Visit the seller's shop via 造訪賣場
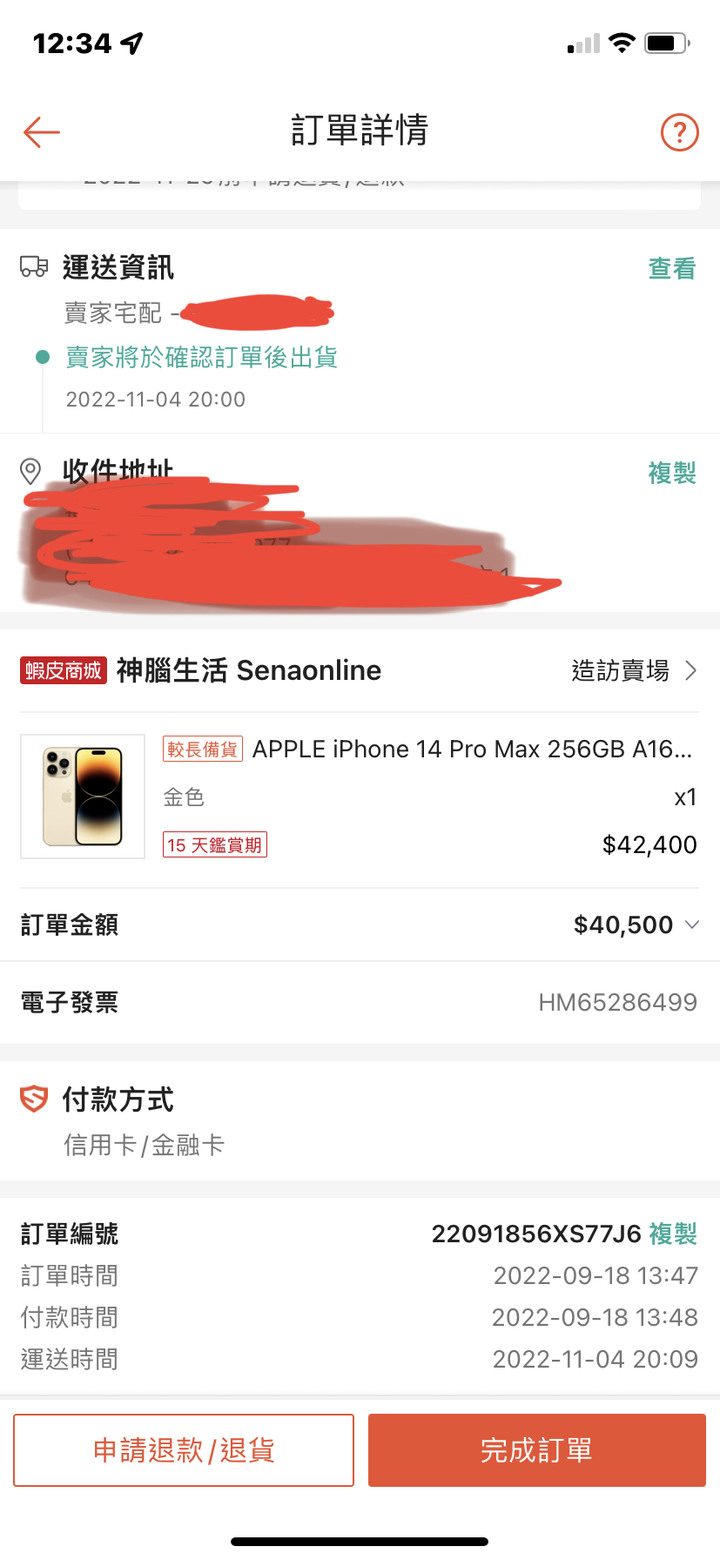The height and width of the screenshot is (1560, 720). click(x=633, y=671)
